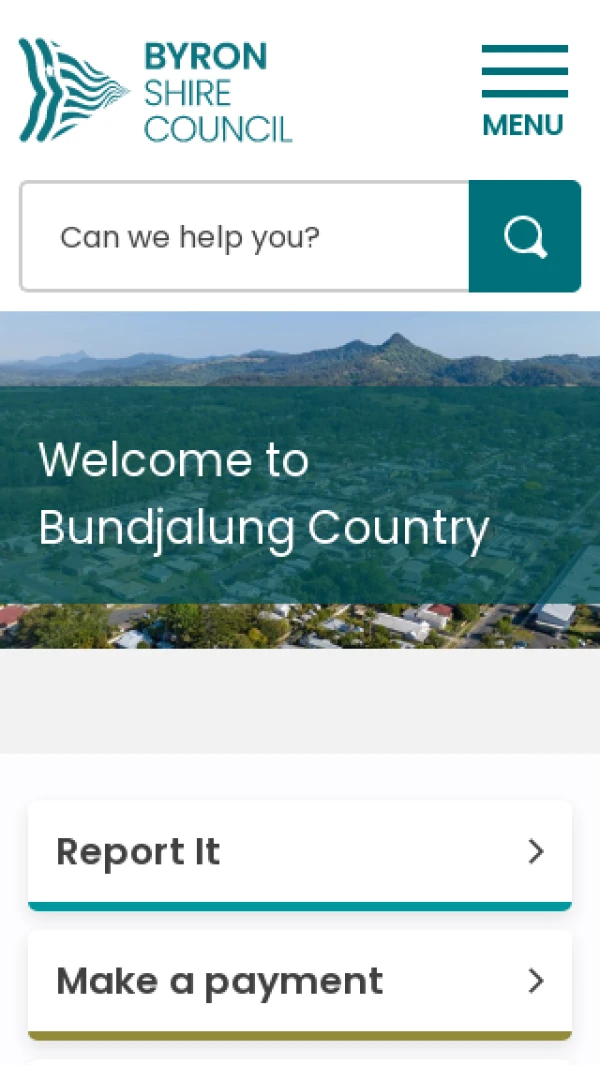
Task: Select the Make a payment card
Action: (x=300, y=982)
